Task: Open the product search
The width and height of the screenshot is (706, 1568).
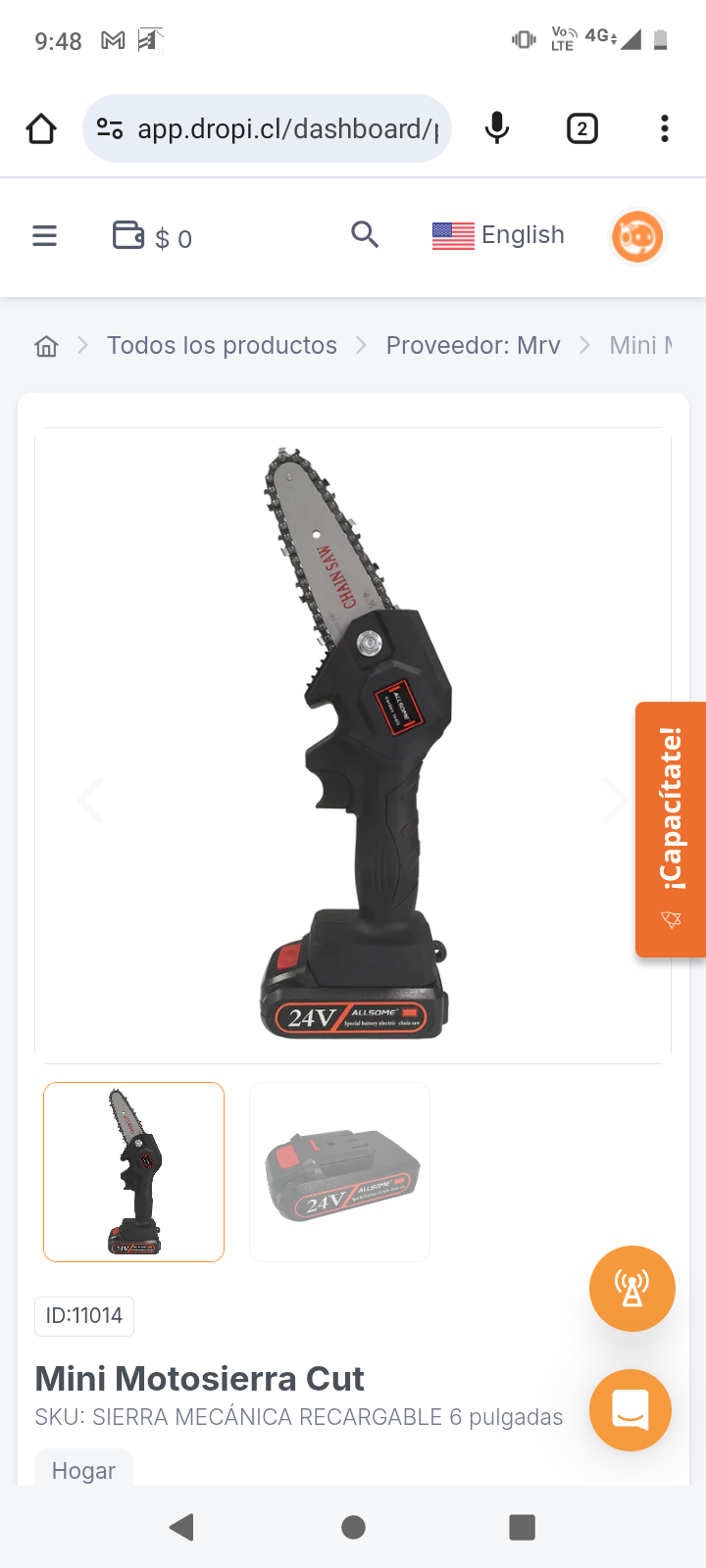Action: [365, 235]
